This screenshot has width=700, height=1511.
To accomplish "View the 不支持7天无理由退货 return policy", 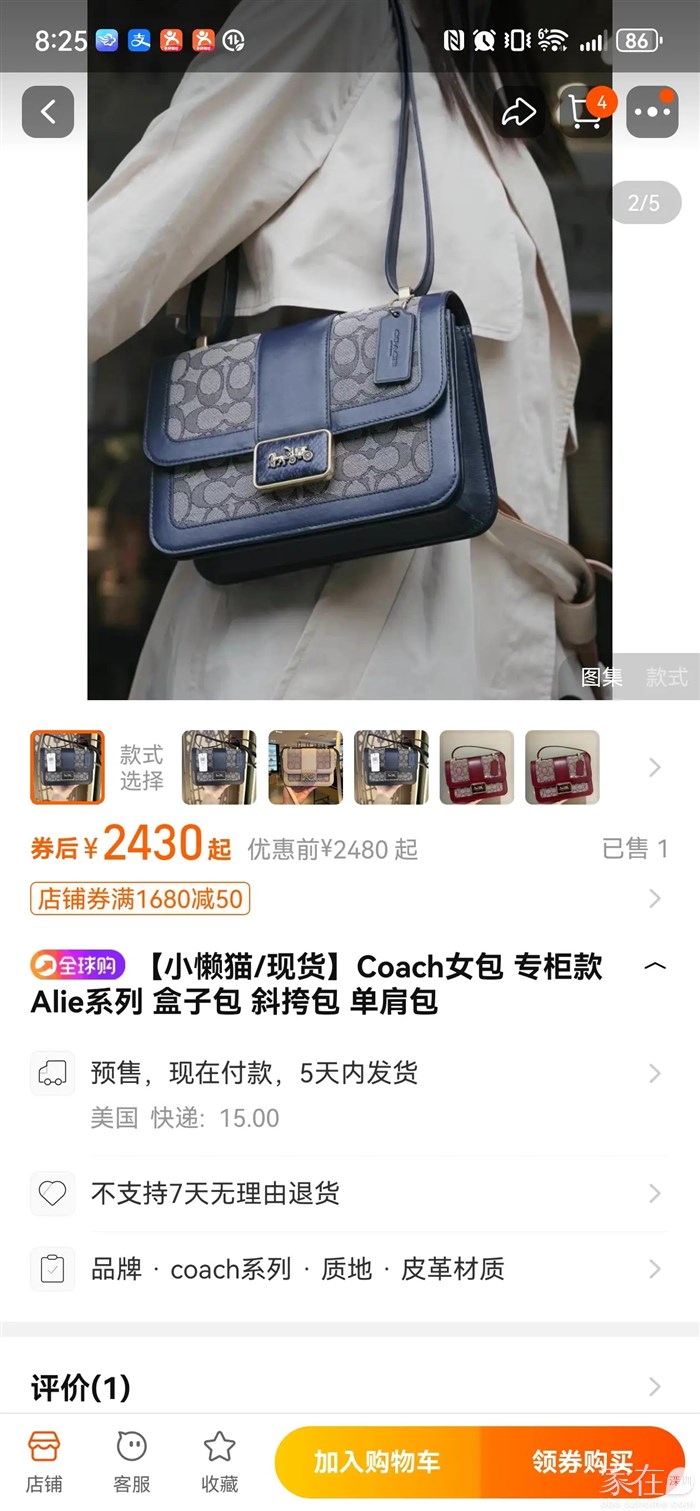I will tap(350, 1193).
